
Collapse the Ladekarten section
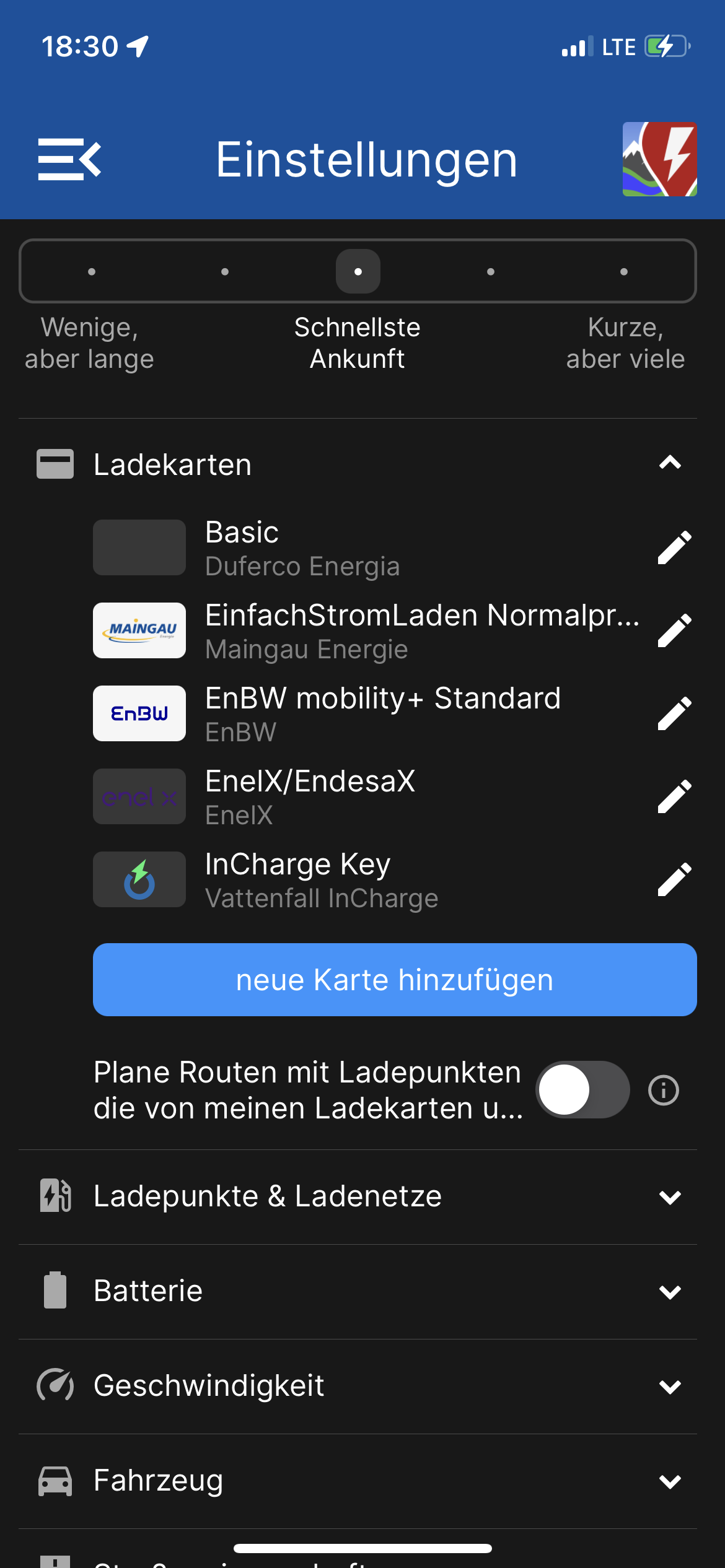pos(670,463)
